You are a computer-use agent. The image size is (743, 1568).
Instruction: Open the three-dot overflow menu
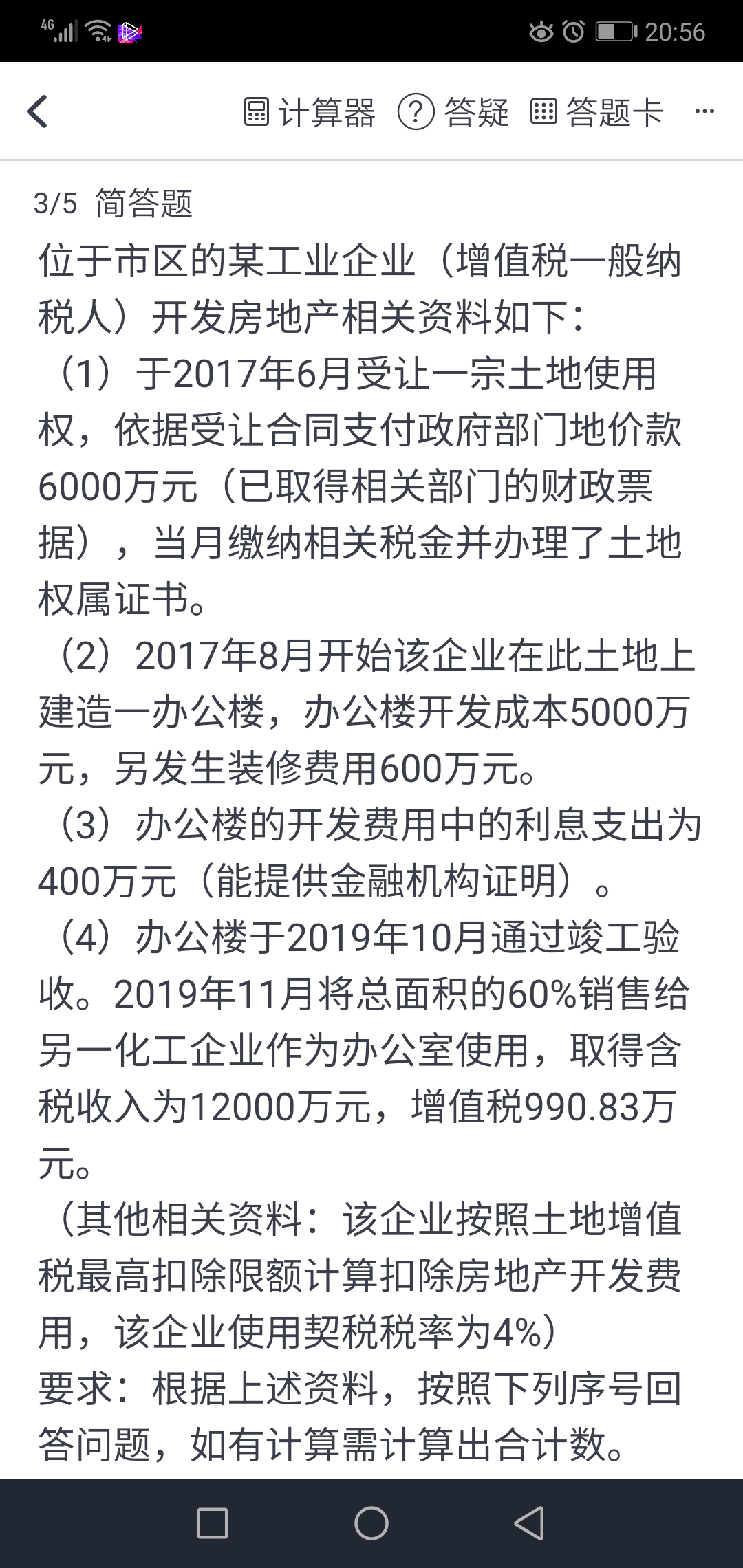(x=704, y=111)
